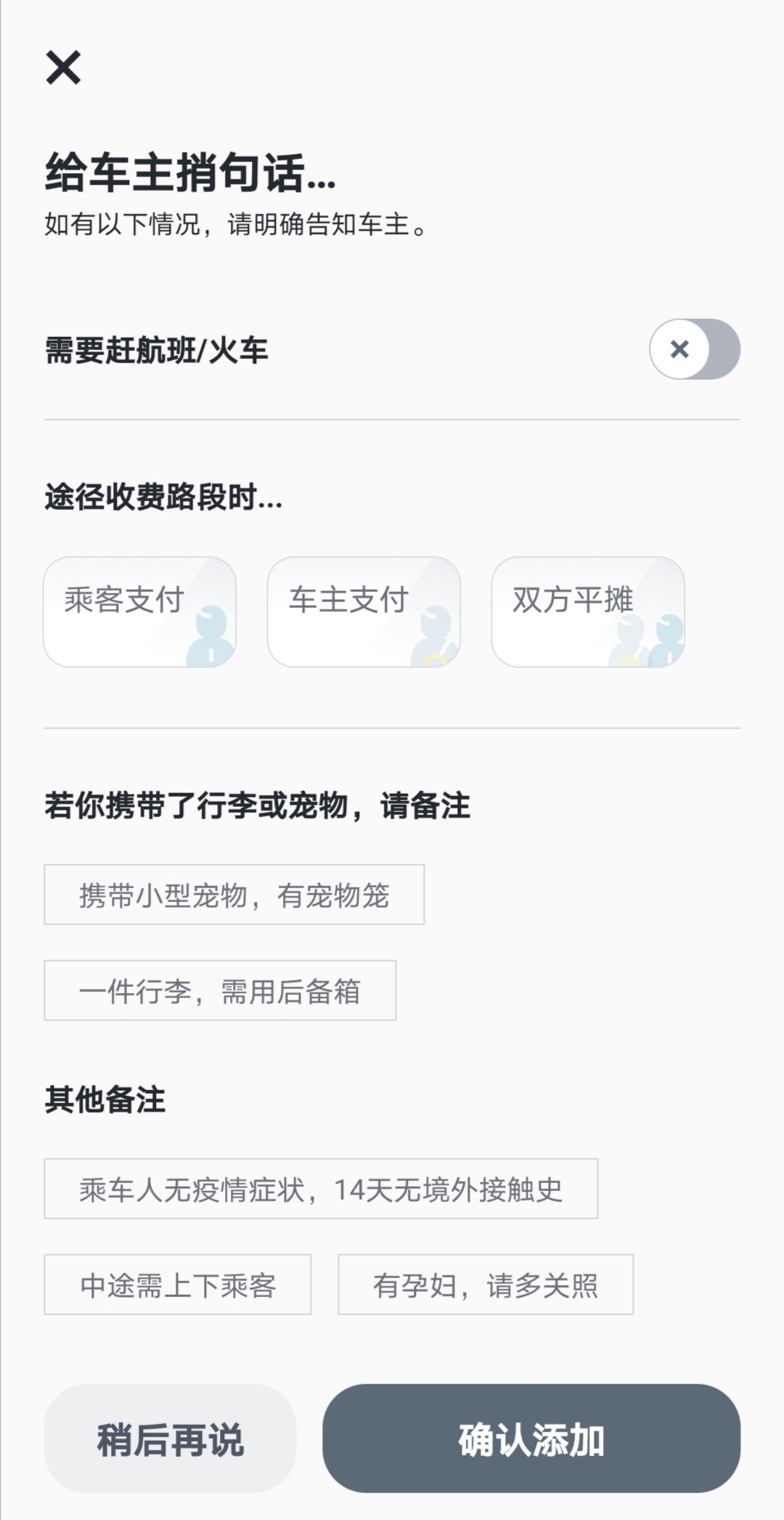The height and width of the screenshot is (1520, 784).
Task: Toggle 需要赶航班/火车 switch on
Action: point(694,349)
